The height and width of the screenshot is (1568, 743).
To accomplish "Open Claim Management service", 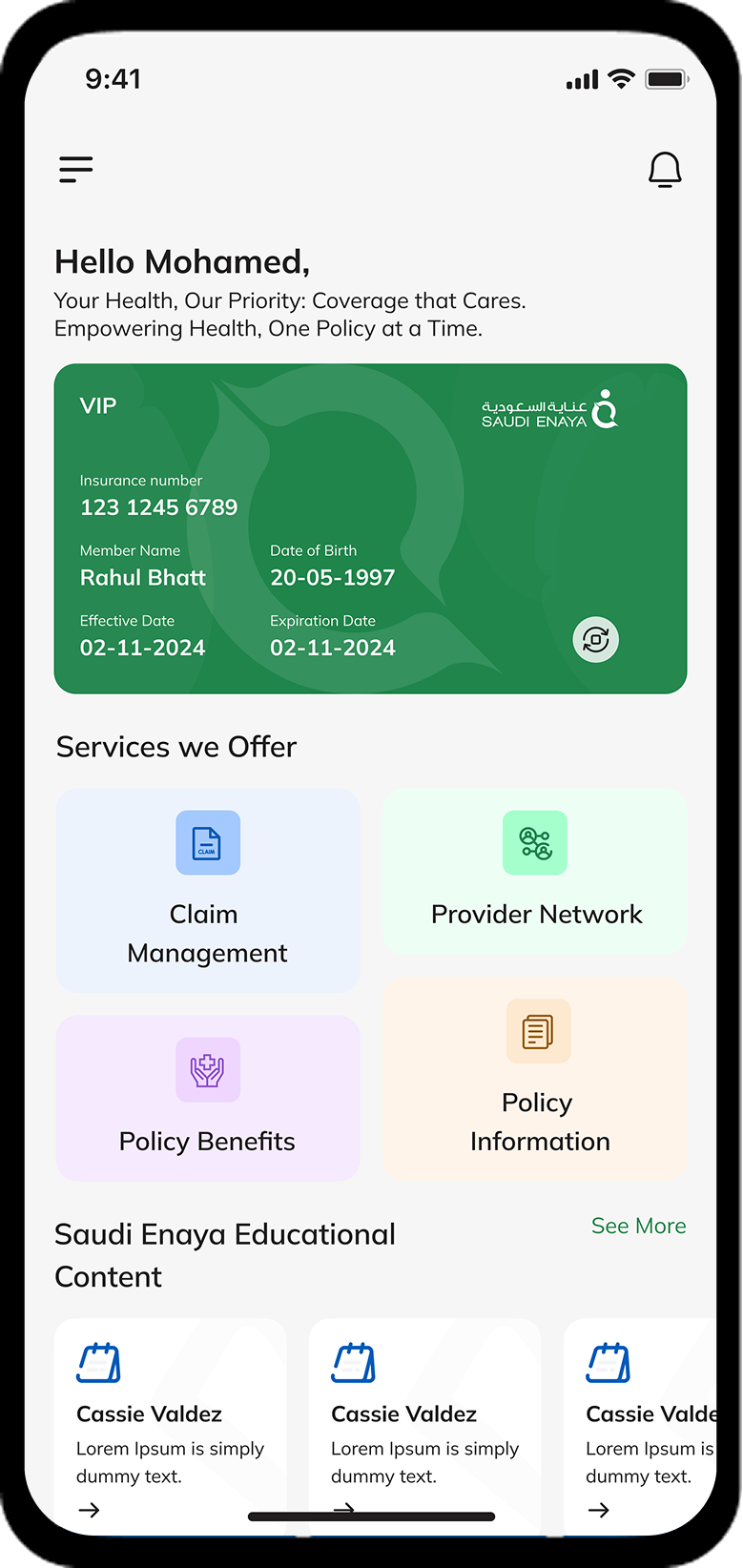I will pyautogui.click(x=208, y=891).
